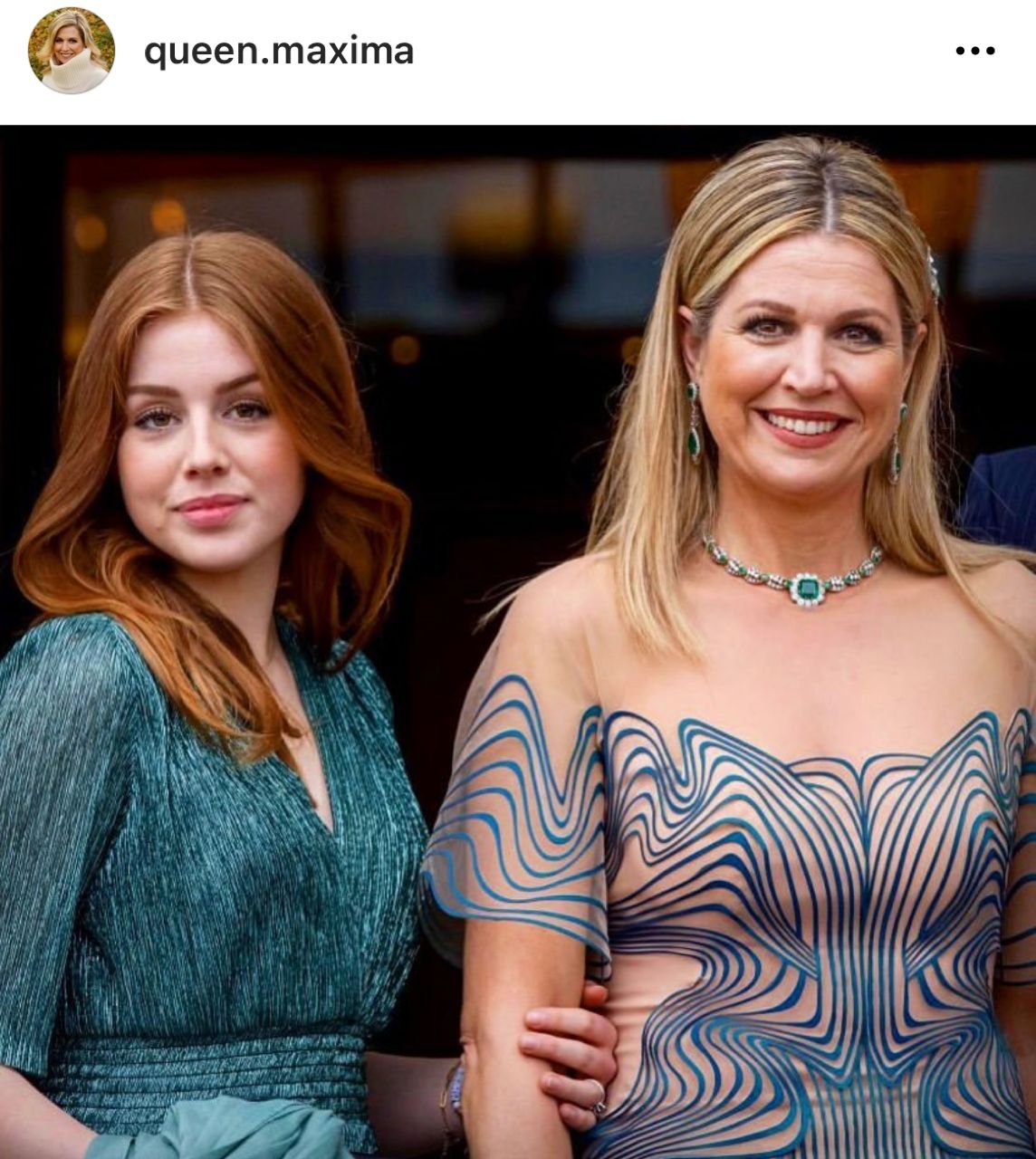Open queen.maxima's profile picture
Viewport: 1036px width, 1159px height.
click(x=71, y=52)
